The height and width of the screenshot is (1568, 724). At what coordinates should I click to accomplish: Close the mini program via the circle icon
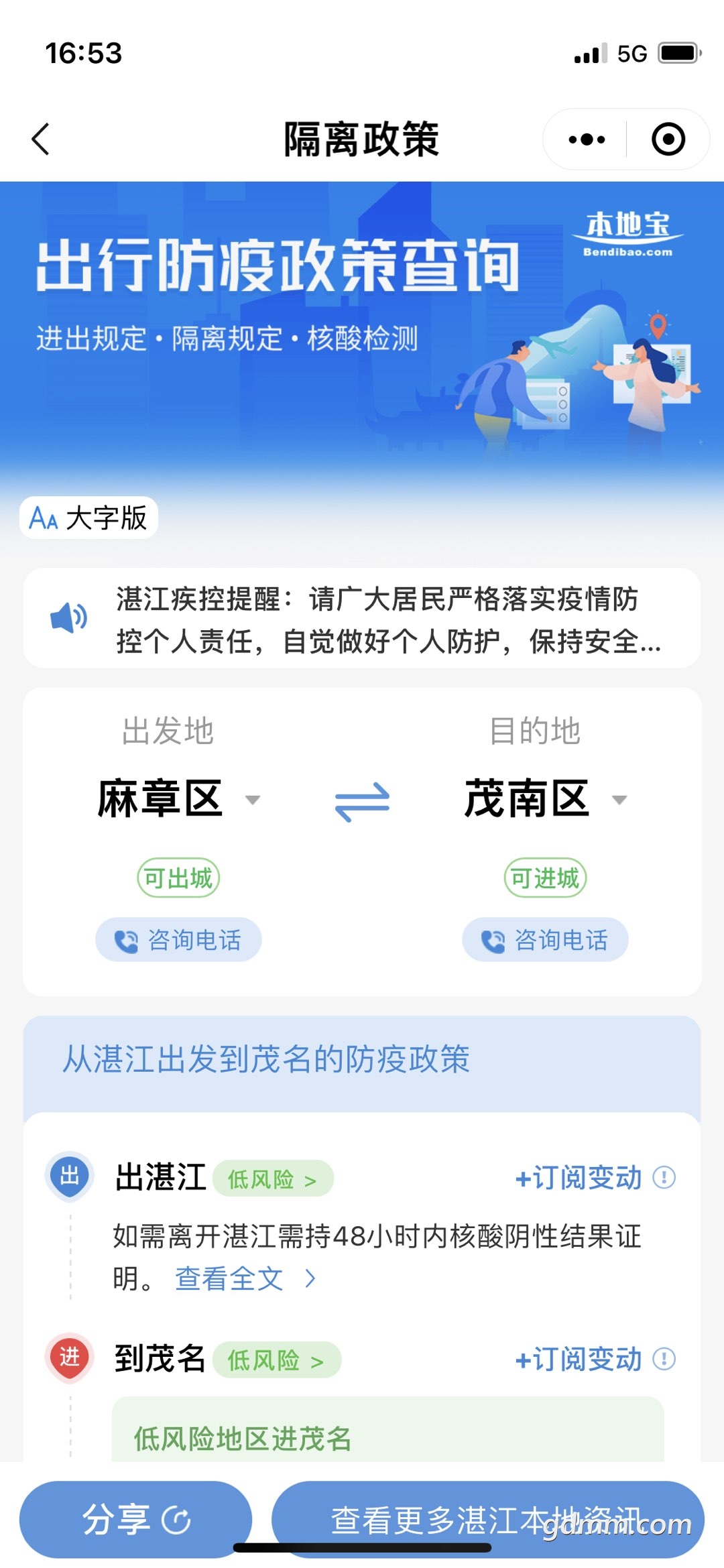point(668,139)
